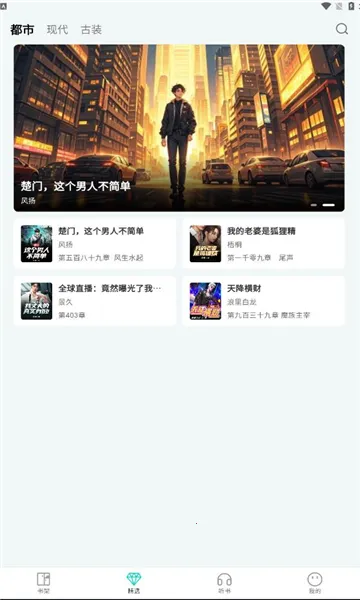
Task: Select the 精选 diamond tab
Action: (134, 583)
